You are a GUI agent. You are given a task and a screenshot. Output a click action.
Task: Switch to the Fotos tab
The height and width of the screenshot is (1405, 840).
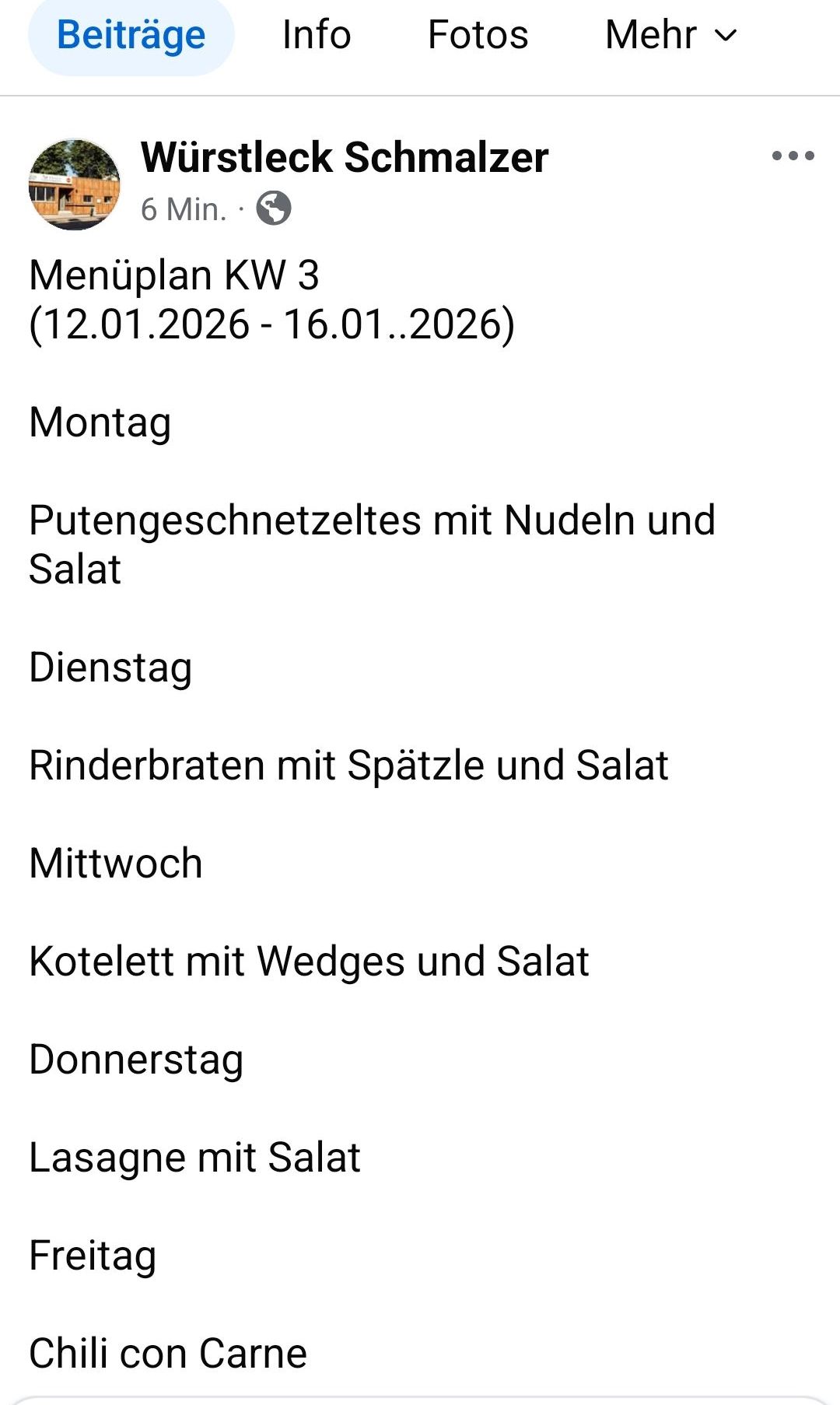478,34
